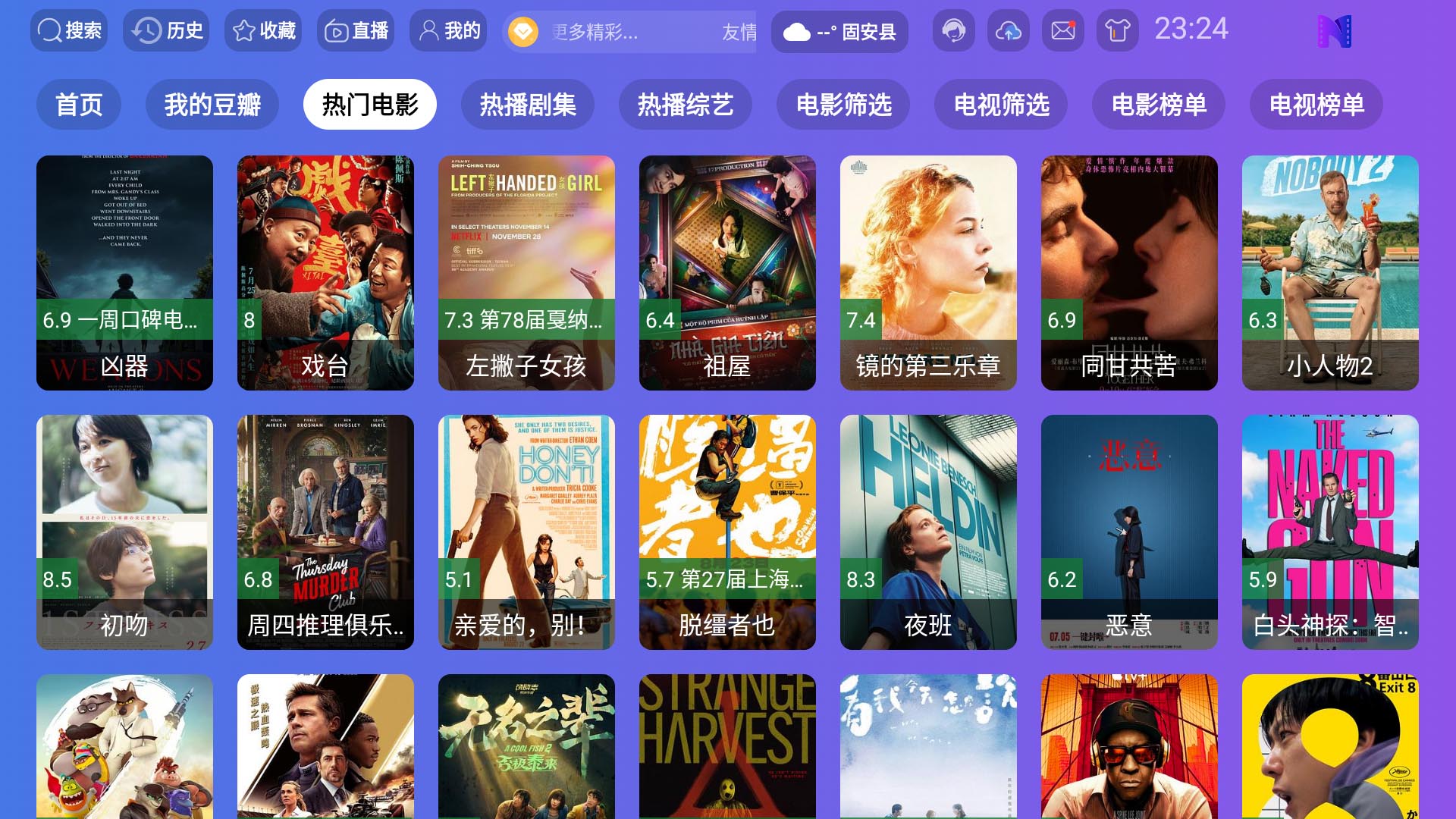The height and width of the screenshot is (819, 1456).
Task: Tap the cloud upload icon
Action: coord(1008,31)
